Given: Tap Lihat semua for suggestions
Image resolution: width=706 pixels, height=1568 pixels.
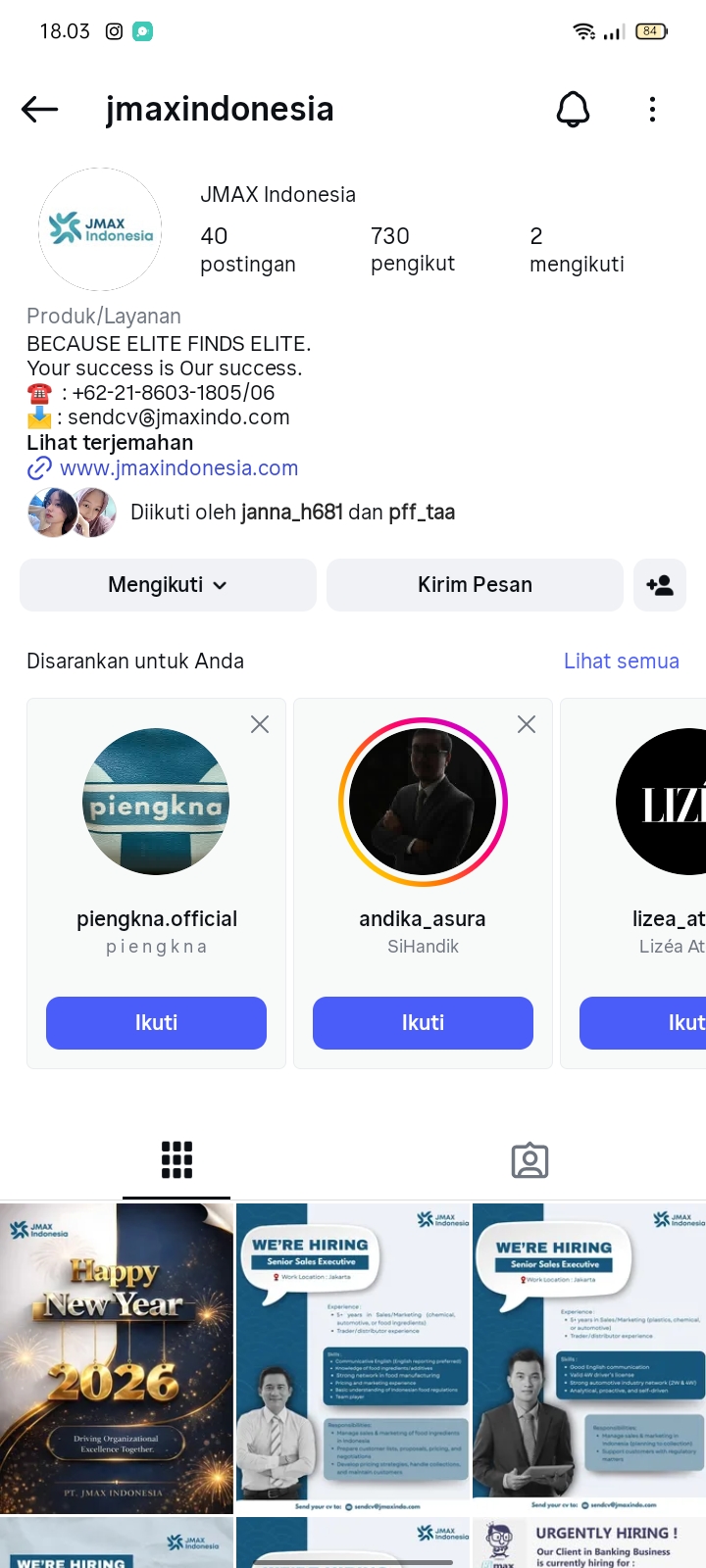Looking at the screenshot, I should pyautogui.click(x=621, y=661).
